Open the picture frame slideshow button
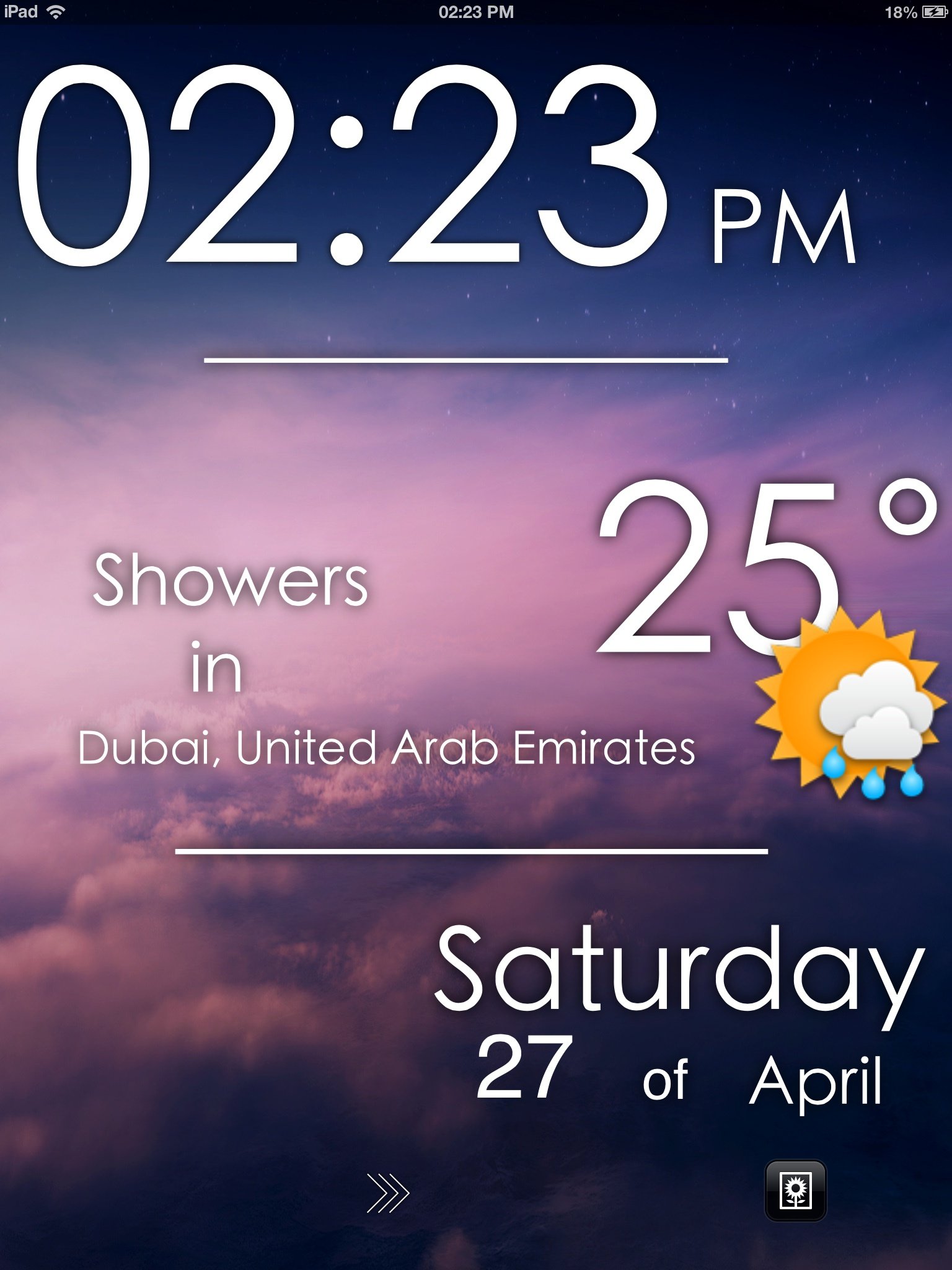Viewport: 952px width, 1270px height. coord(796,1191)
